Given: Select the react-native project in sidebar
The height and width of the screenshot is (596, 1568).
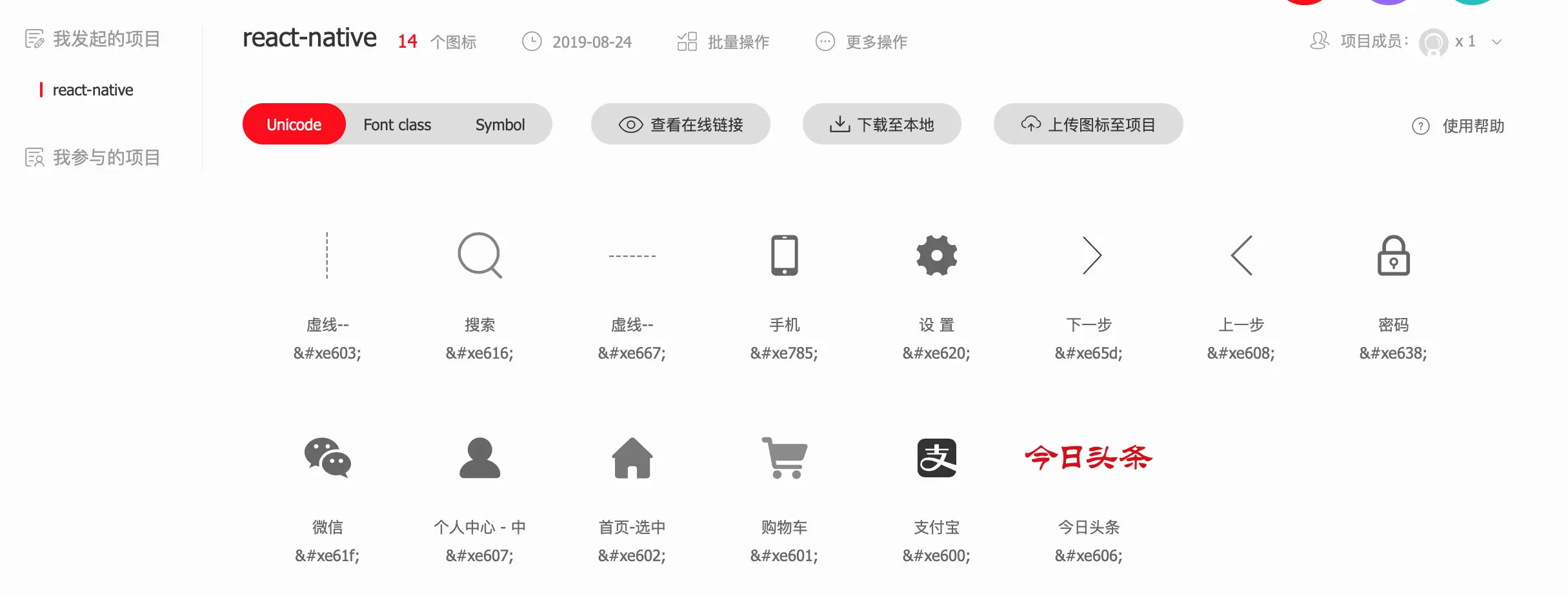Looking at the screenshot, I should [93, 90].
